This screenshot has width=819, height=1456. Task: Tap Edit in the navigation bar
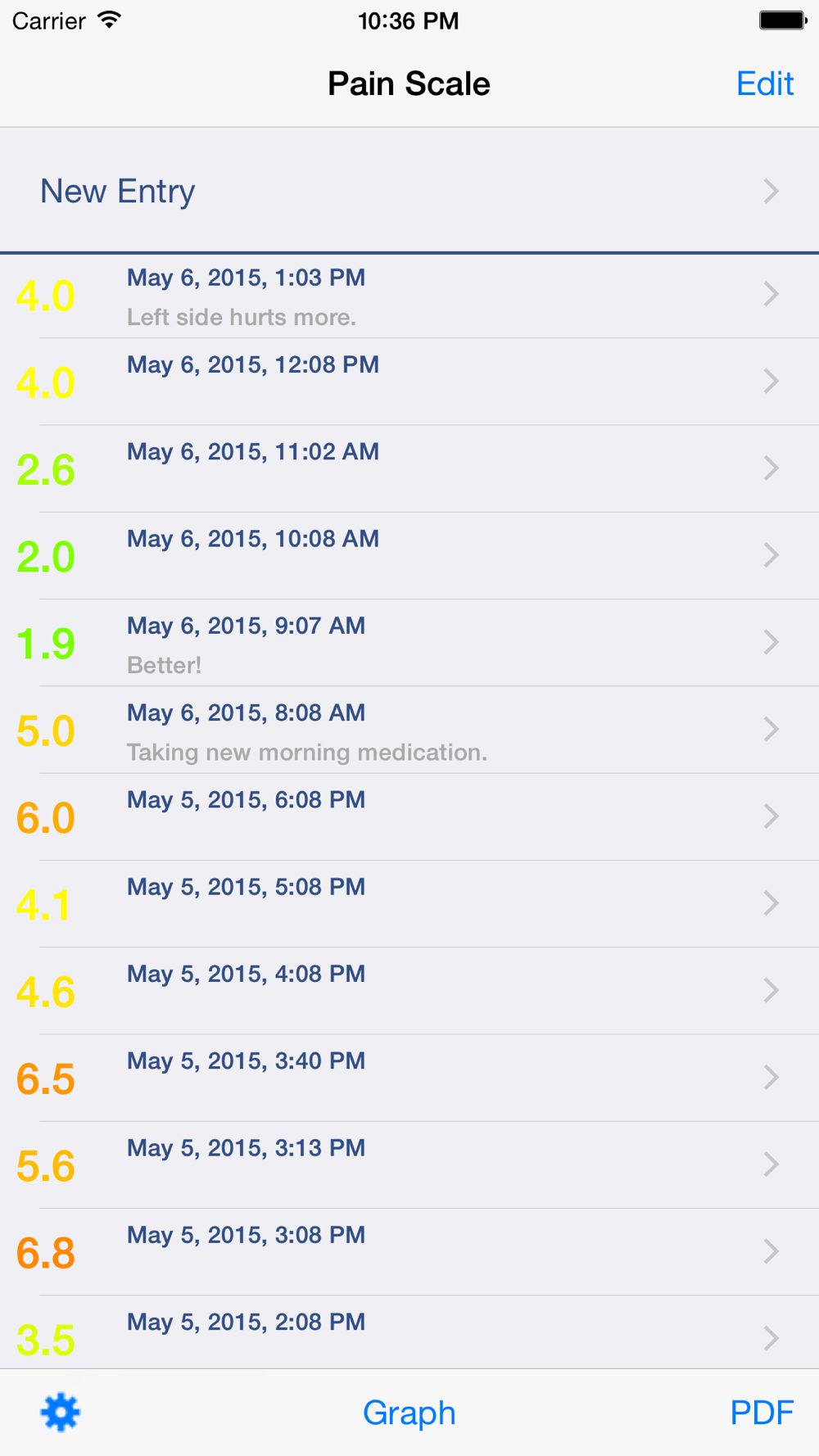765,84
